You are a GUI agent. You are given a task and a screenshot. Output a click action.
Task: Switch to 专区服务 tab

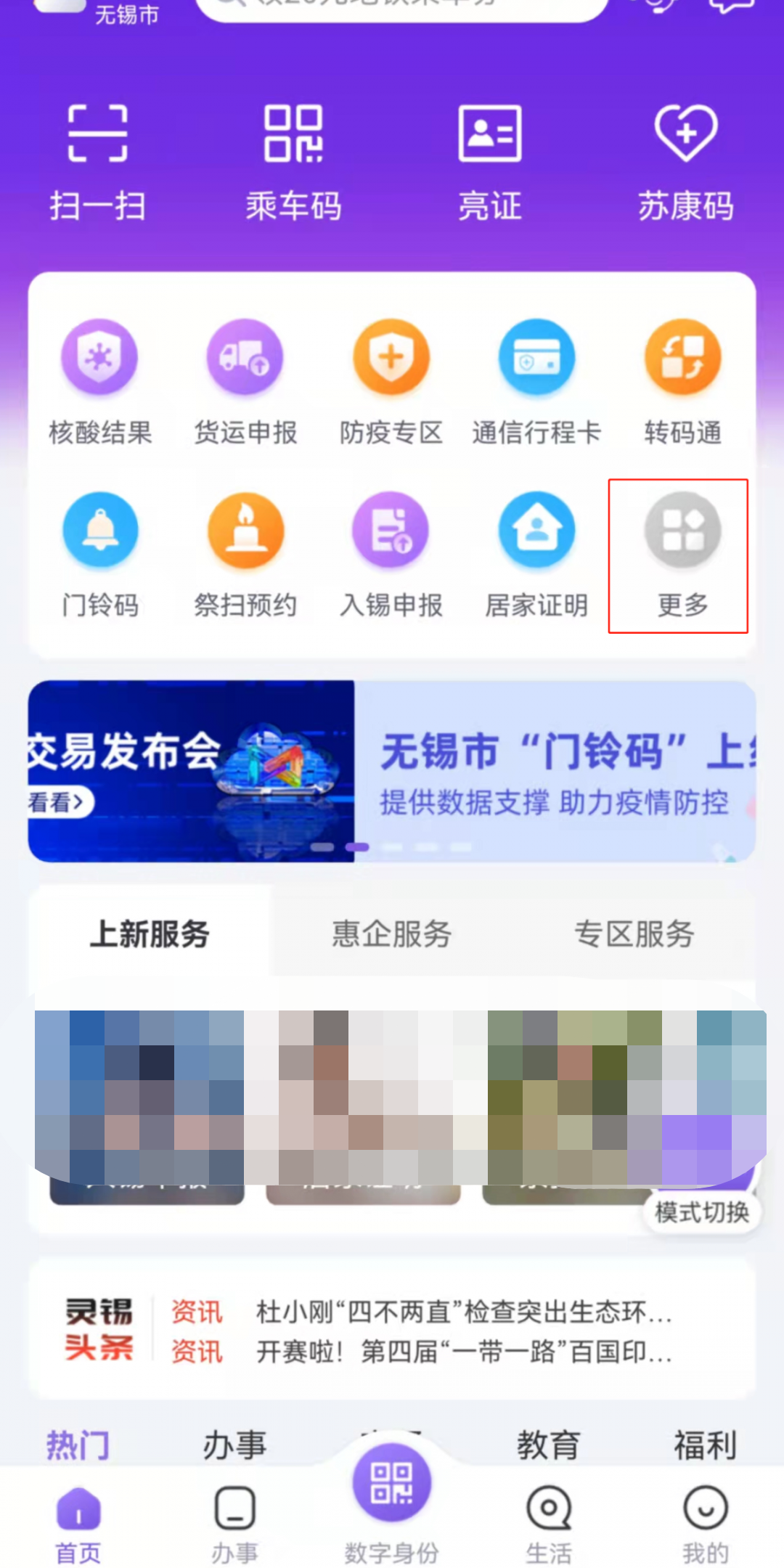tap(634, 934)
